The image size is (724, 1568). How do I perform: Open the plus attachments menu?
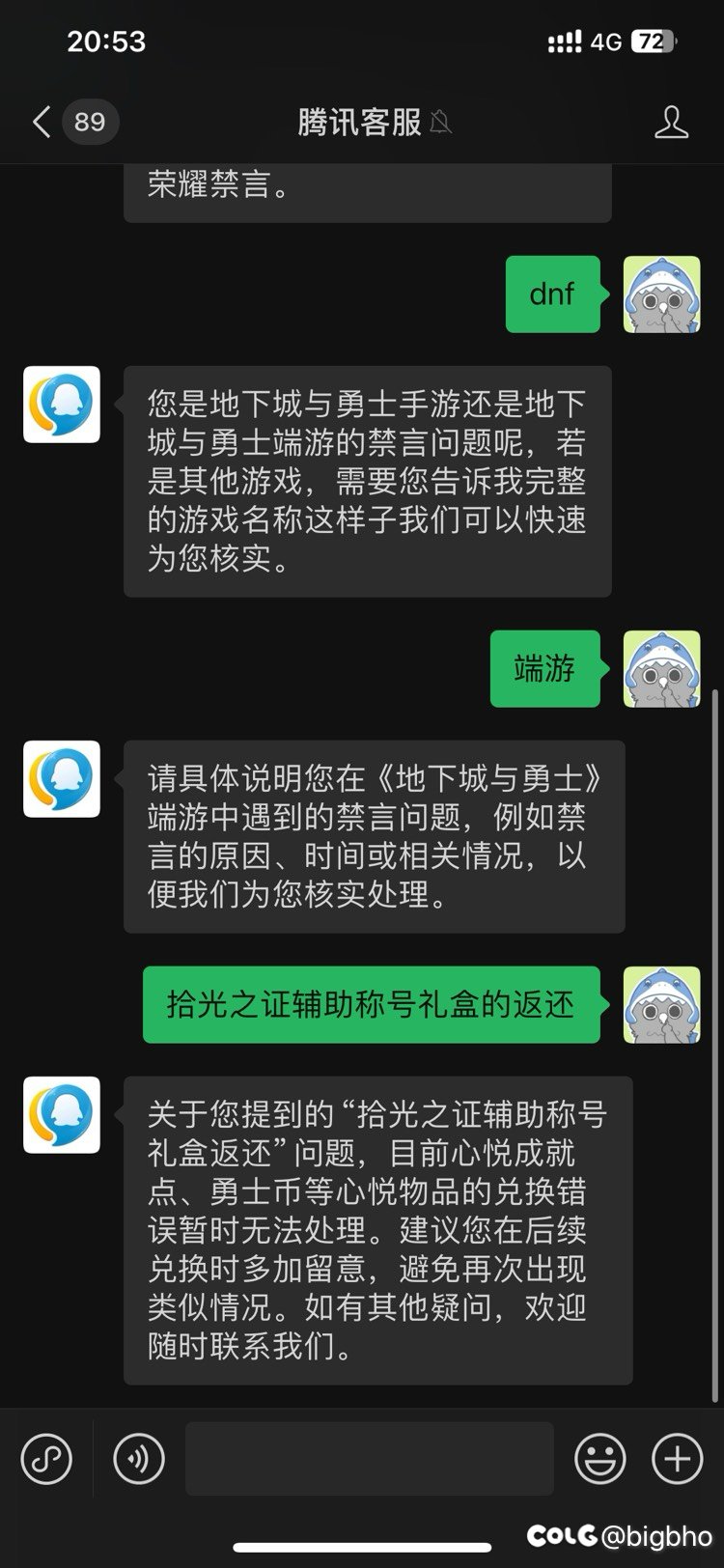click(x=678, y=1457)
